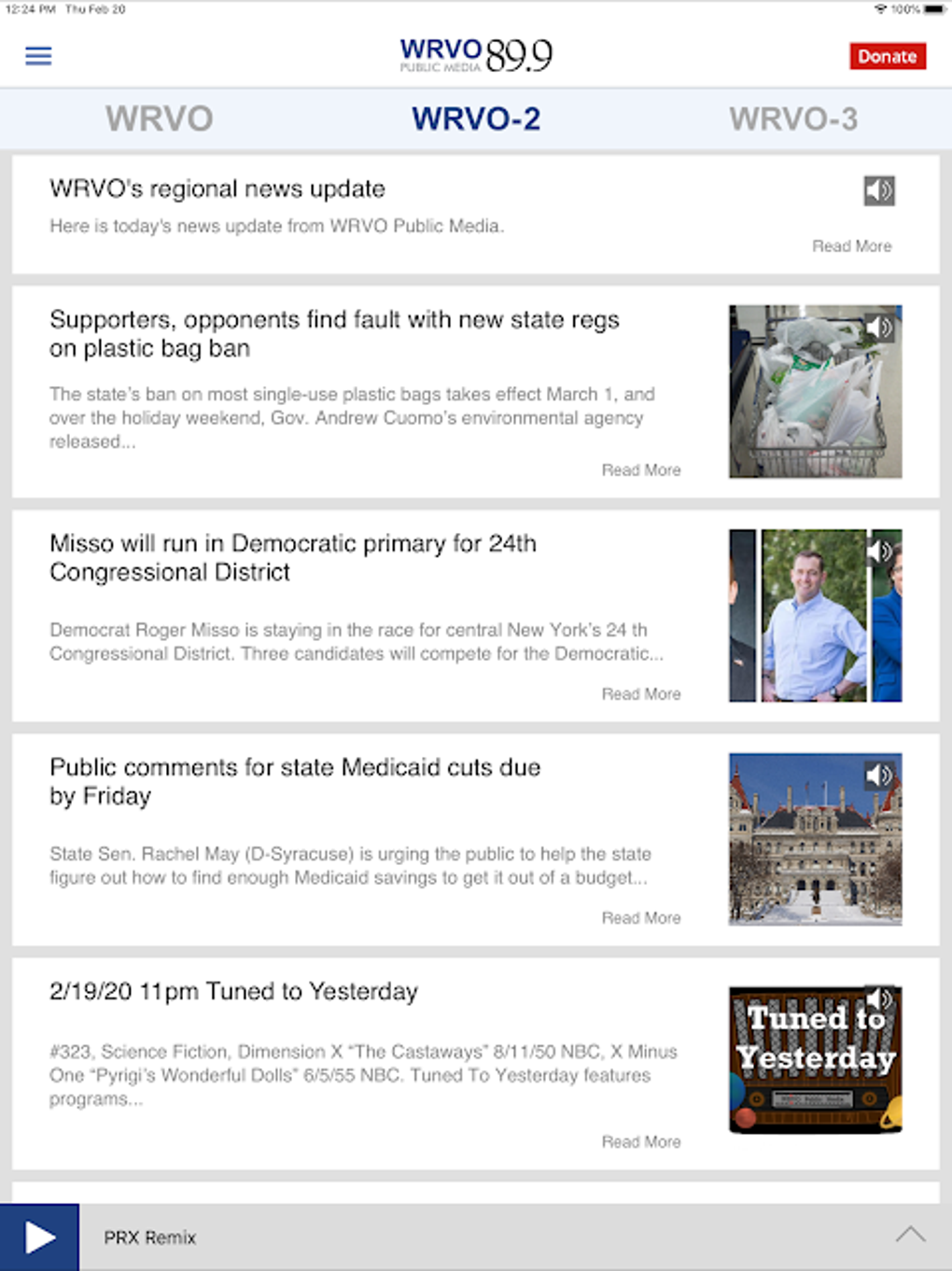Read more about the Medicaid cuts comments
The image size is (952, 1271).
pos(641,918)
